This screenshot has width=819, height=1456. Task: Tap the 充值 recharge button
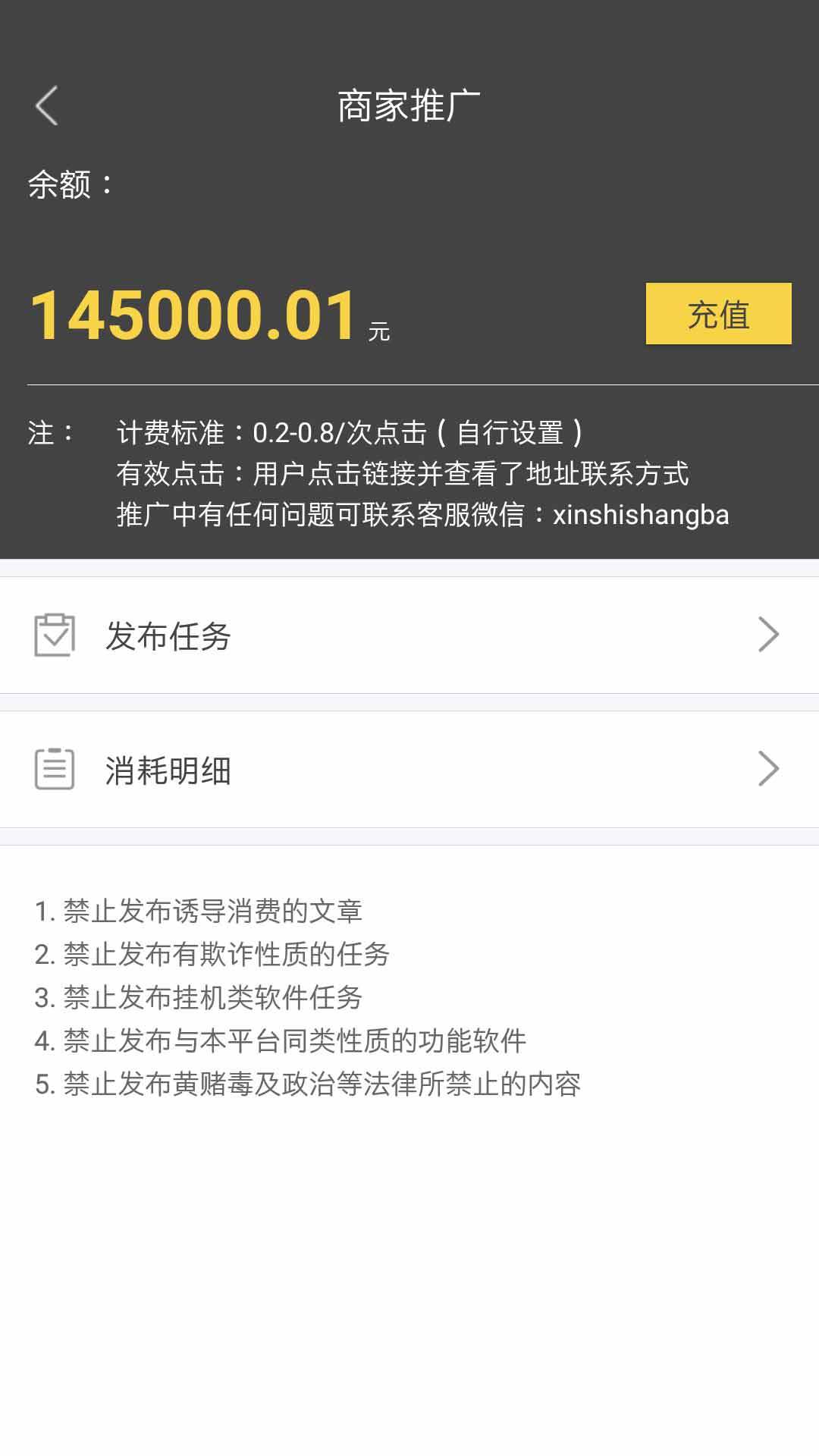point(718,314)
